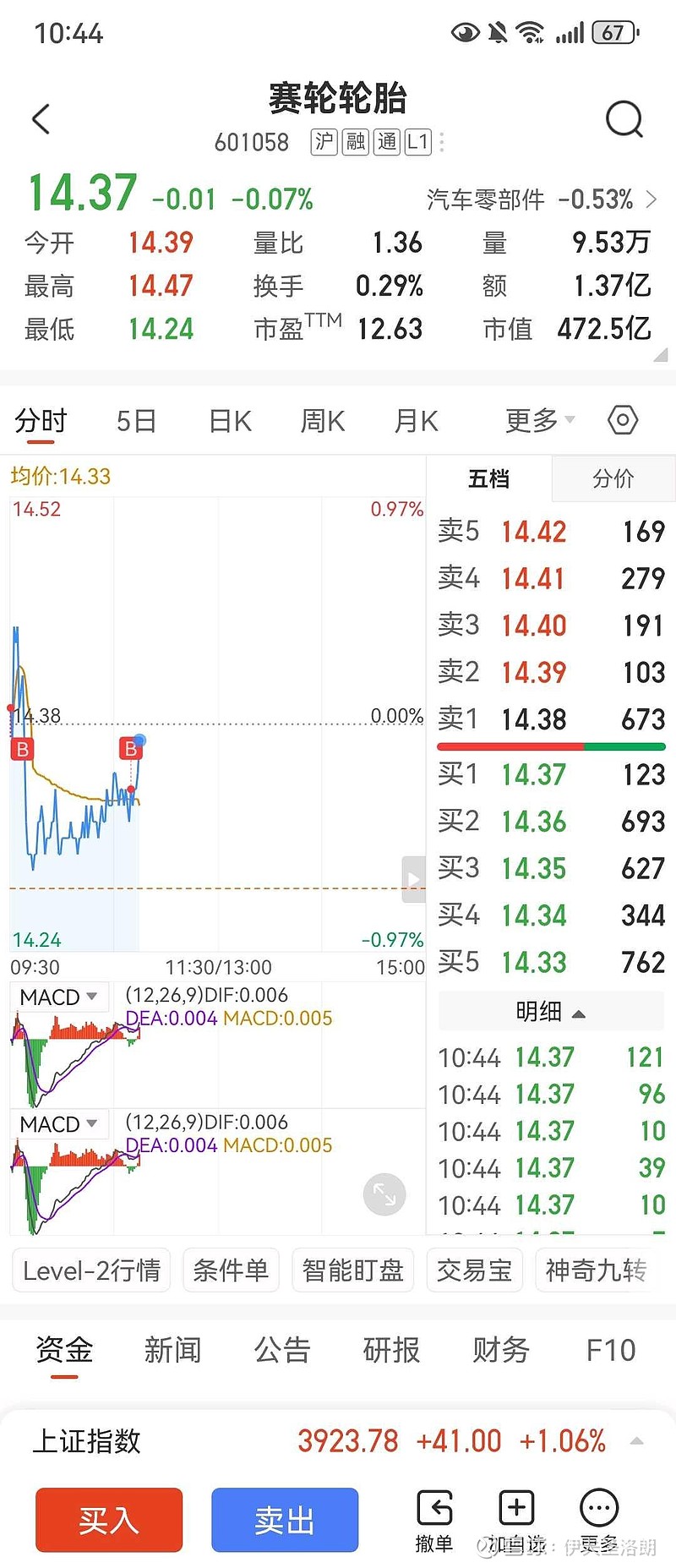Switch to the 月K chart tab

click(x=416, y=420)
